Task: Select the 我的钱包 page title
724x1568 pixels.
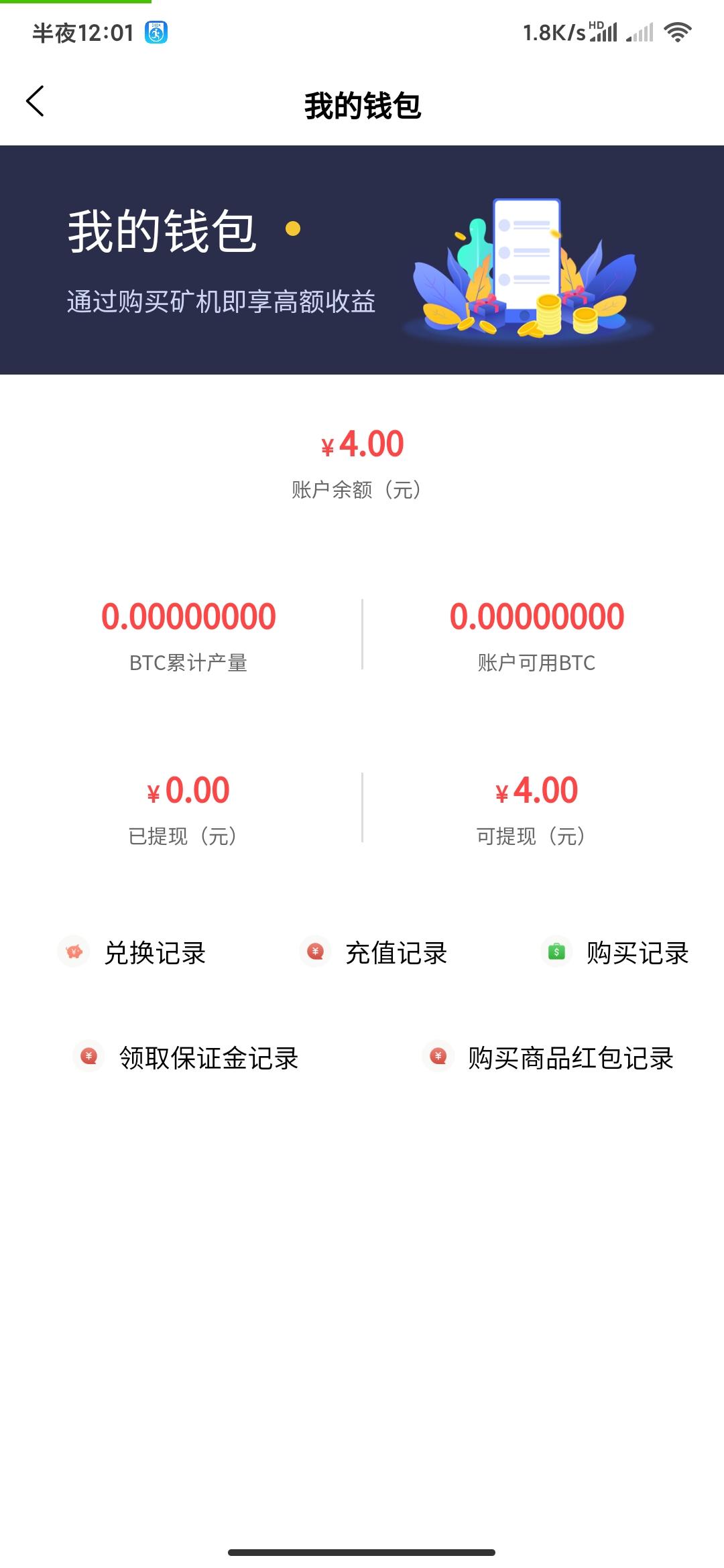Action: 362,104
